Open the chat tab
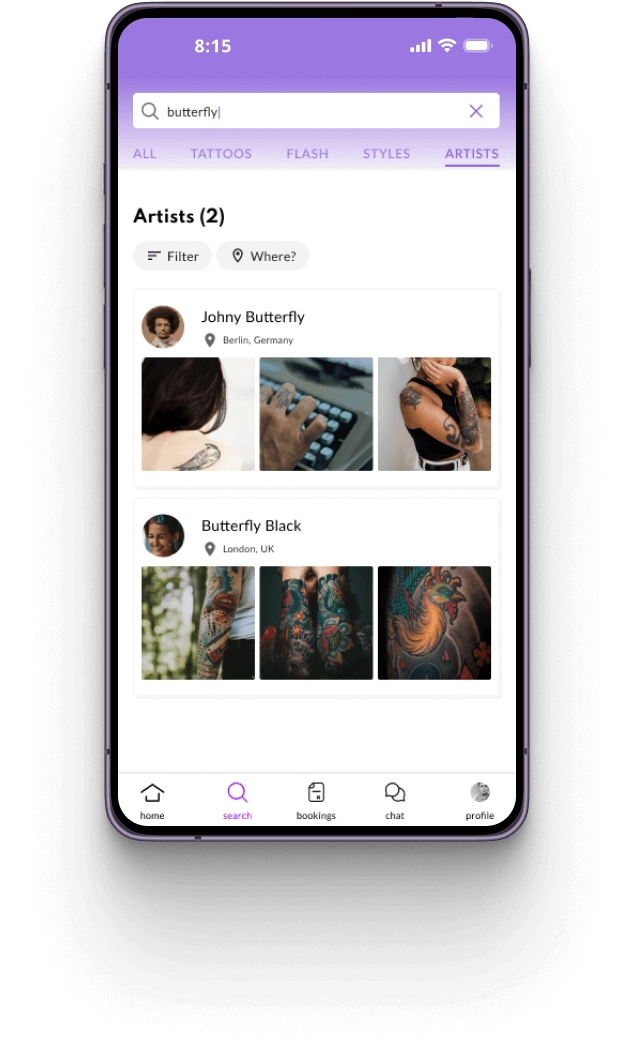The height and width of the screenshot is (1062, 634). [395, 800]
